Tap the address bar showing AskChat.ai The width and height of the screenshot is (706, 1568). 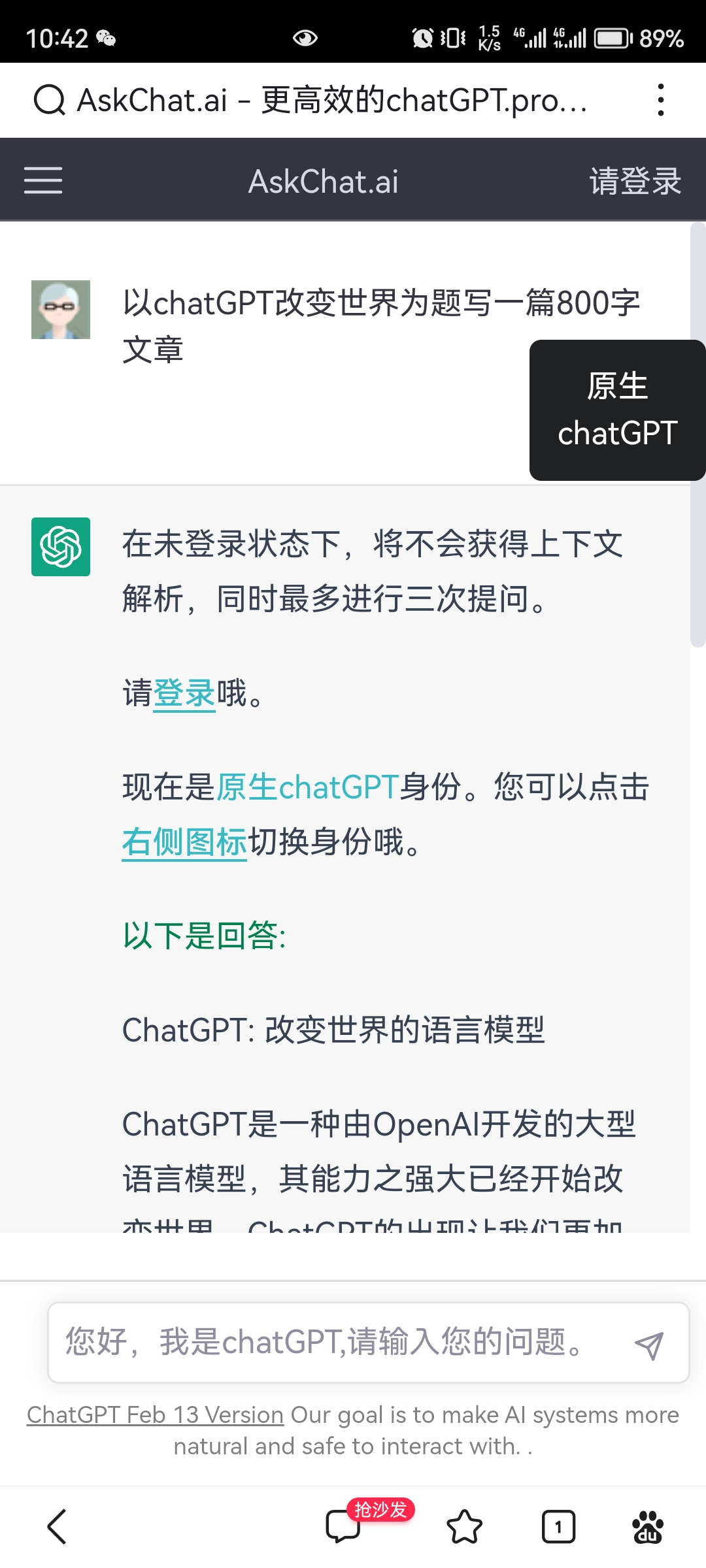pyautogui.click(x=327, y=101)
